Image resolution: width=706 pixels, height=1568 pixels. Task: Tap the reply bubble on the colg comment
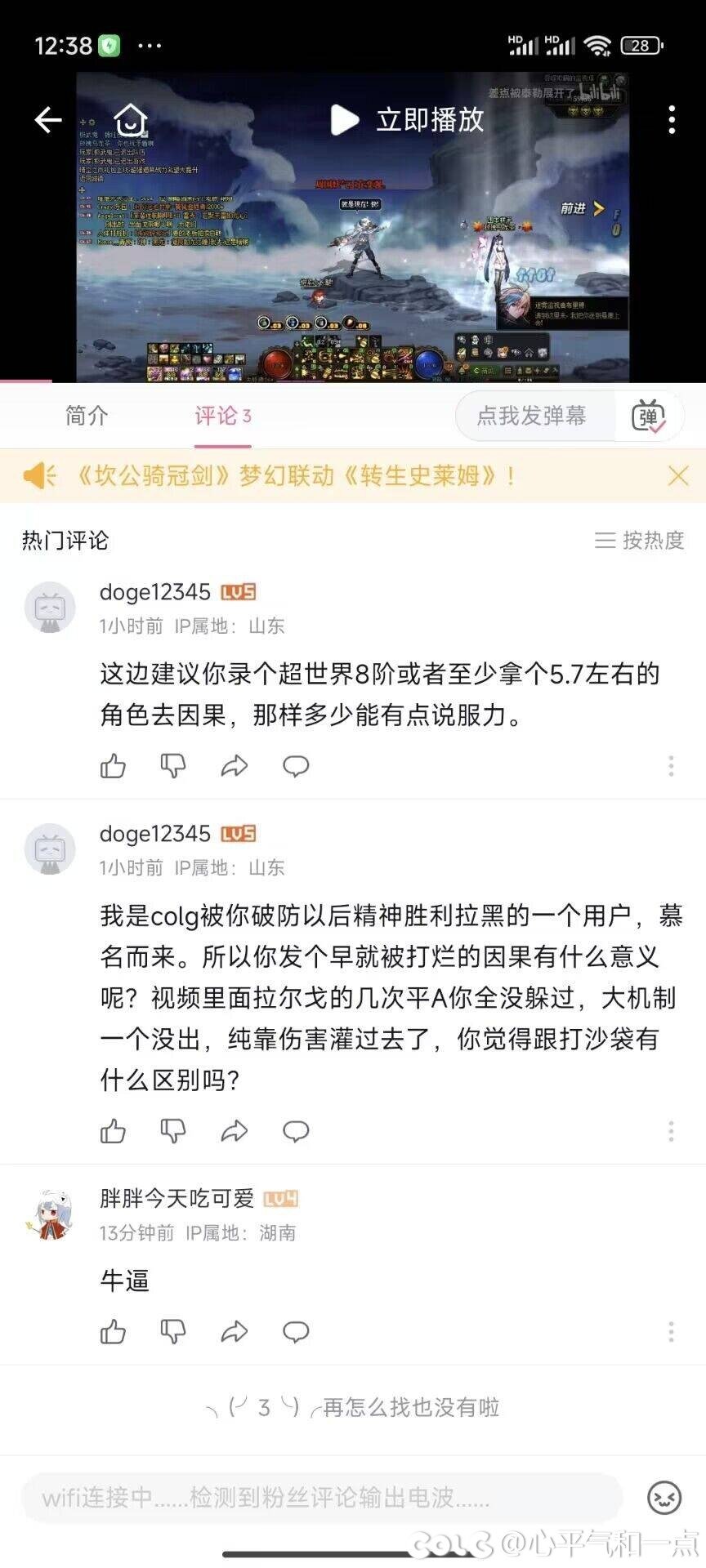click(297, 1132)
